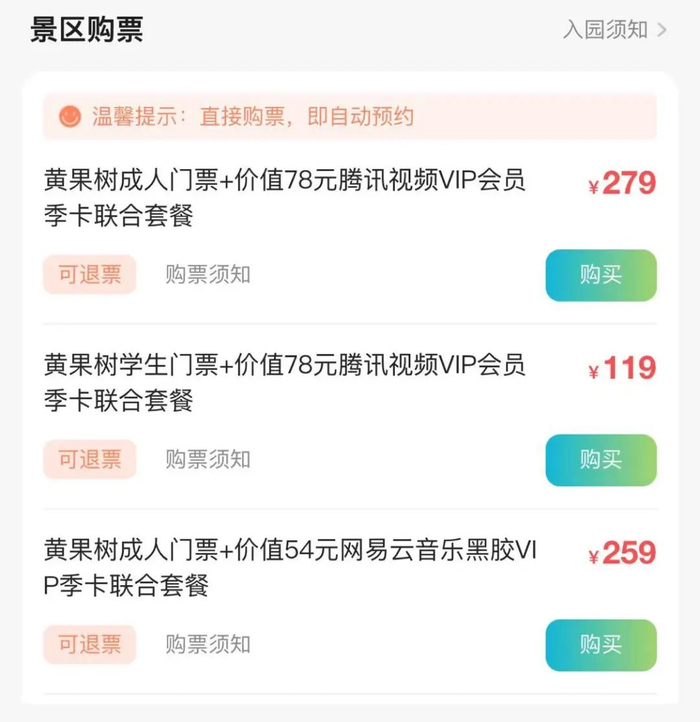Viewport: 700px width, 722px height.
Task: Buy the ¥259 adult ticket NetEase VIP package
Action: [x=600, y=645]
